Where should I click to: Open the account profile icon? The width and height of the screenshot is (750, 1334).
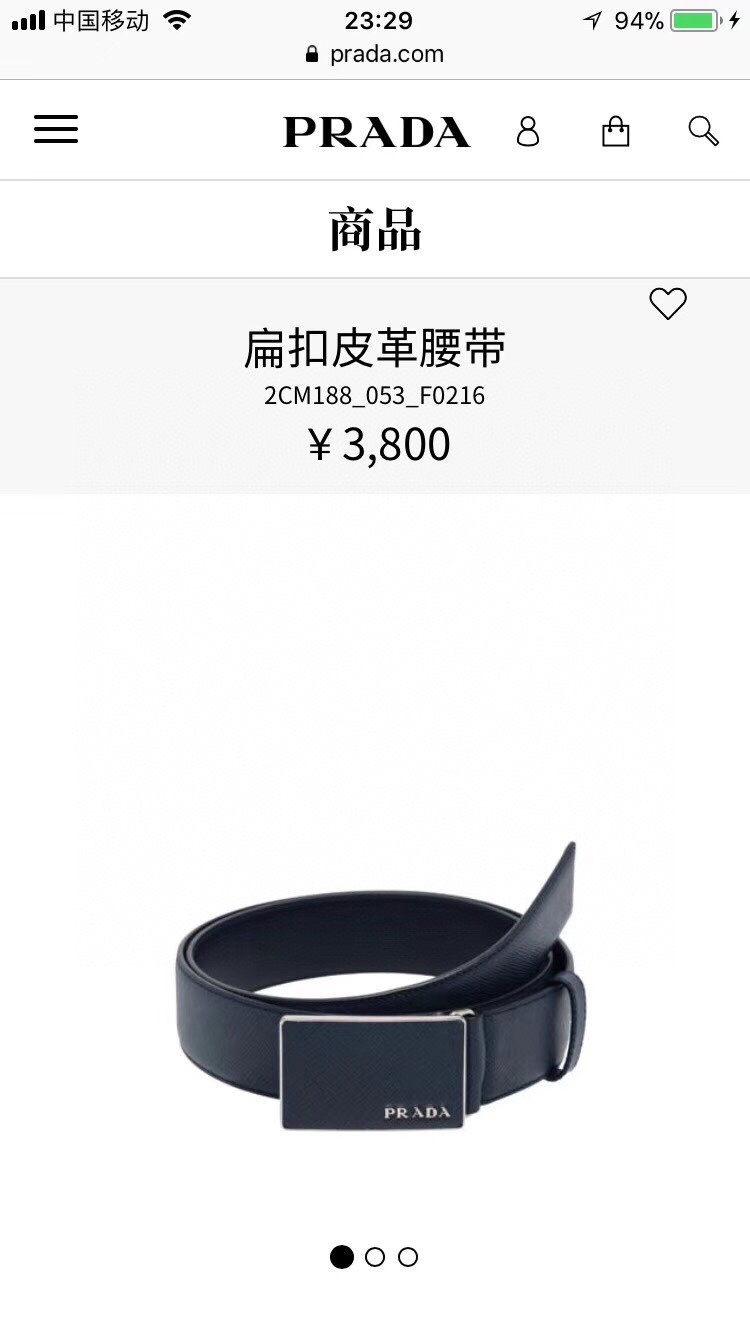coord(528,131)
